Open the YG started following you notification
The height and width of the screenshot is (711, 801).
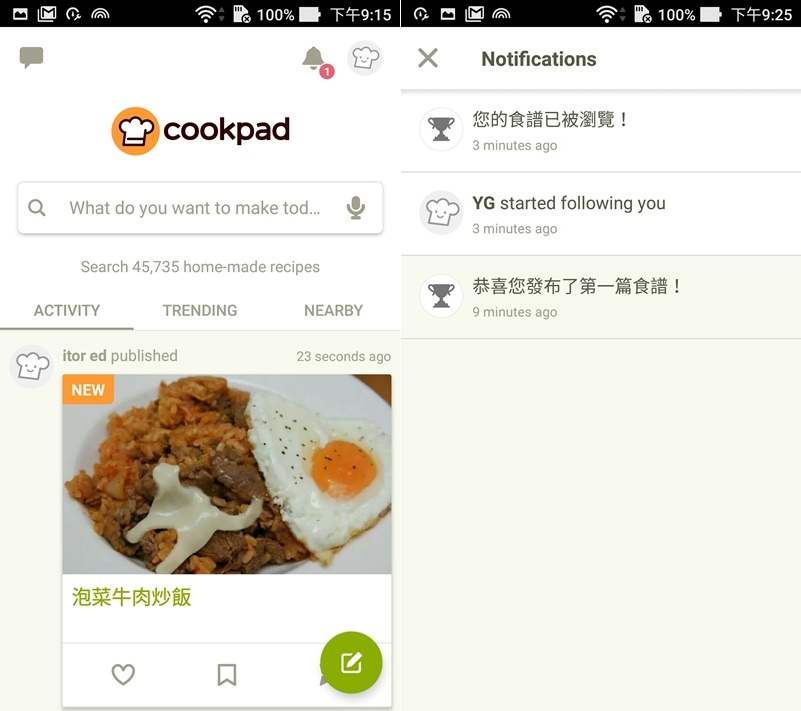coord(600,213)
